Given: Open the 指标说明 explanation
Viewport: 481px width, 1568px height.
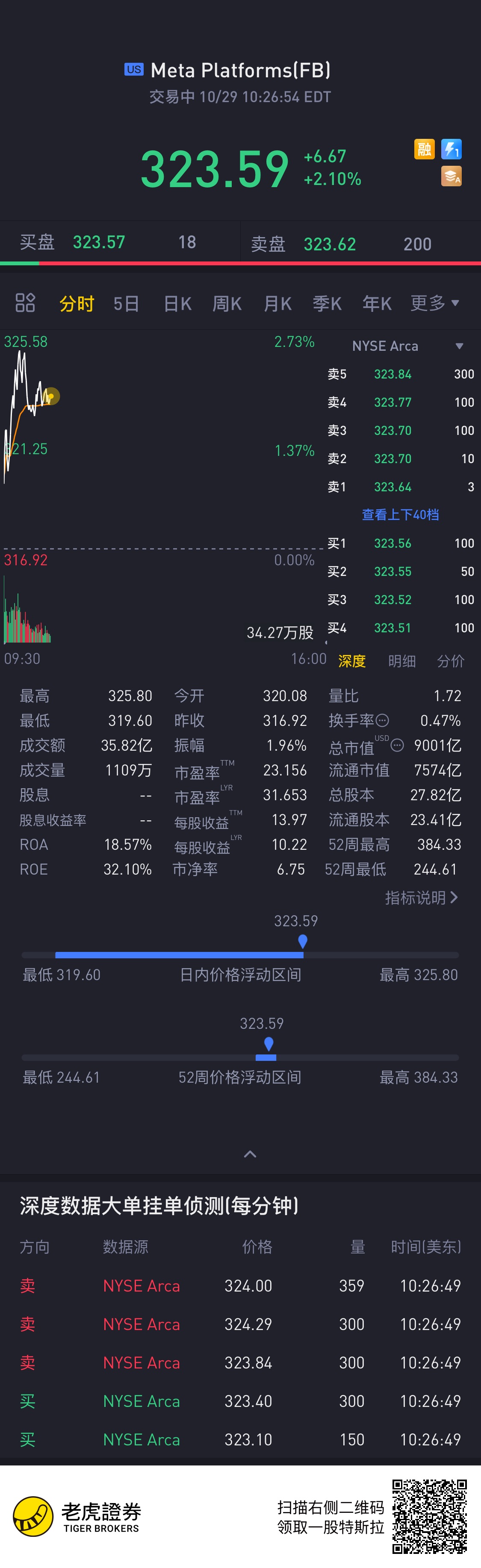Looking at the screenshot, I should point(421,897).
